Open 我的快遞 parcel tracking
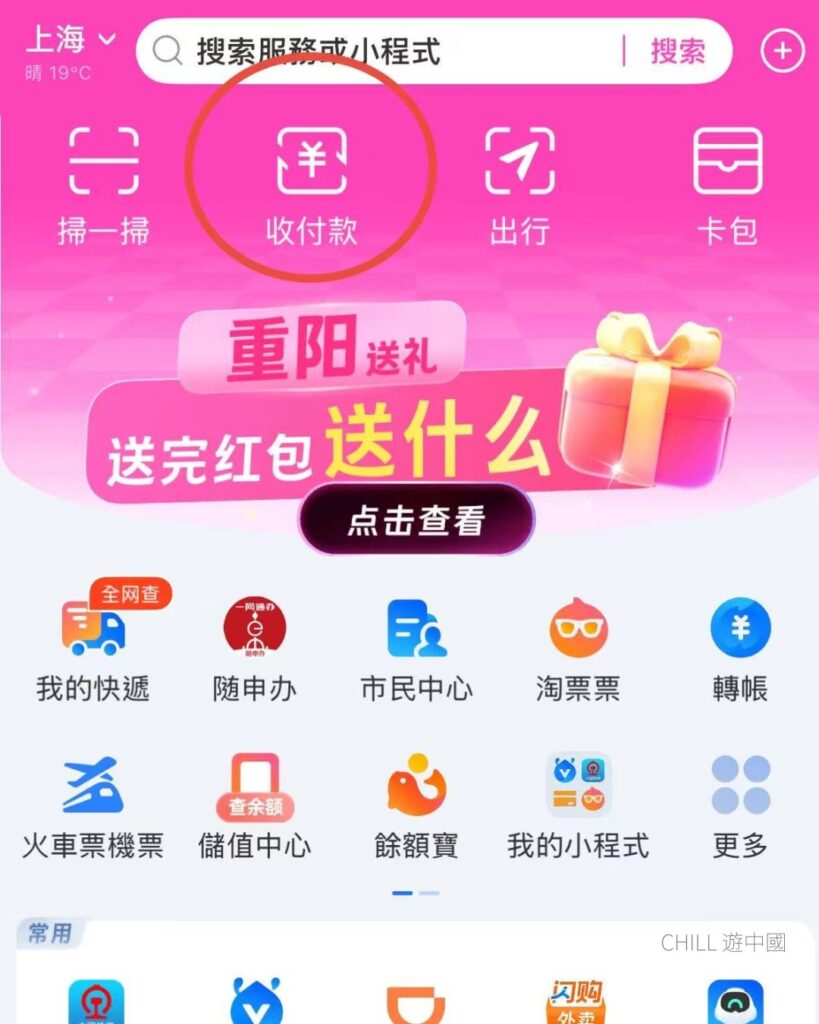 93,647
